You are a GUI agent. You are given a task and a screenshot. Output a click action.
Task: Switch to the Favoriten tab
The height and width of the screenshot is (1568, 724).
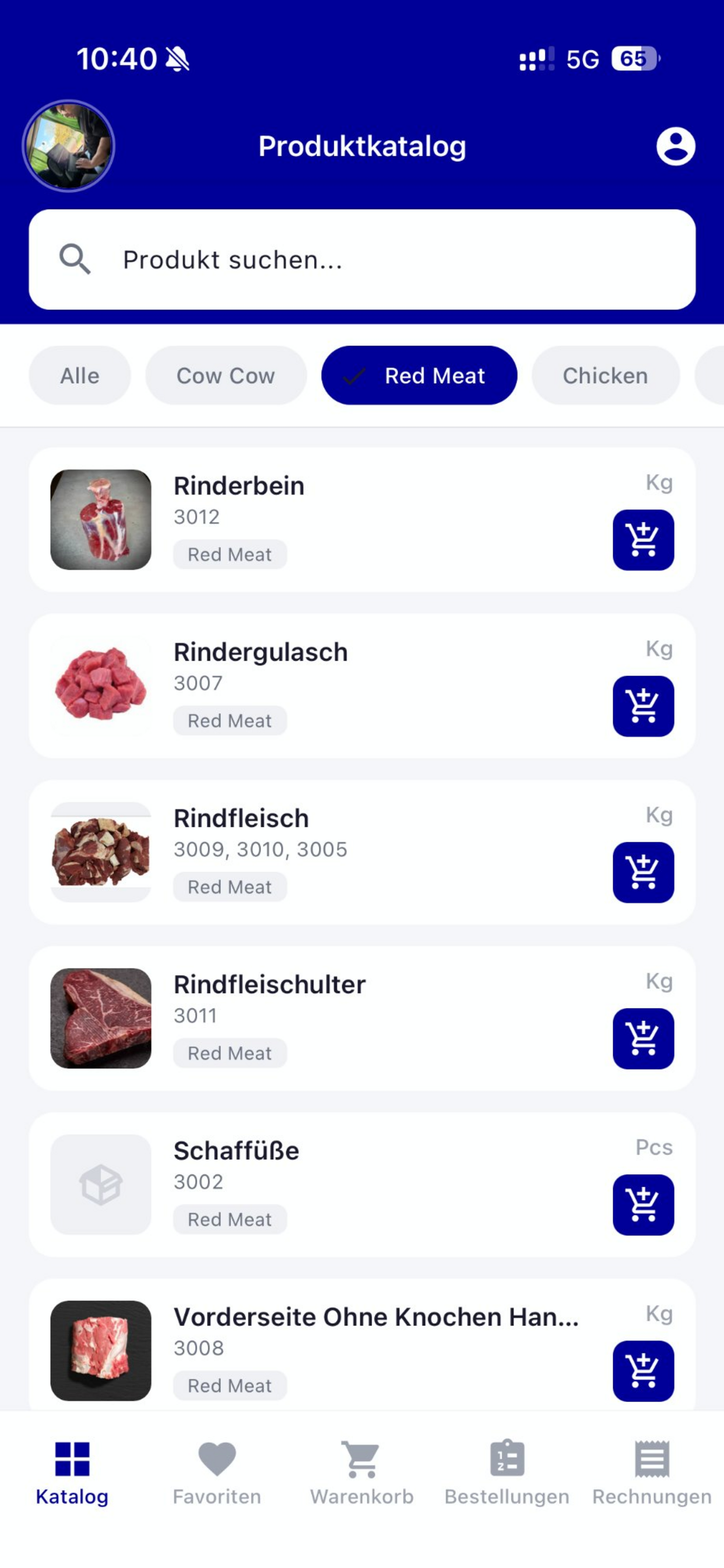[217, 1472]
